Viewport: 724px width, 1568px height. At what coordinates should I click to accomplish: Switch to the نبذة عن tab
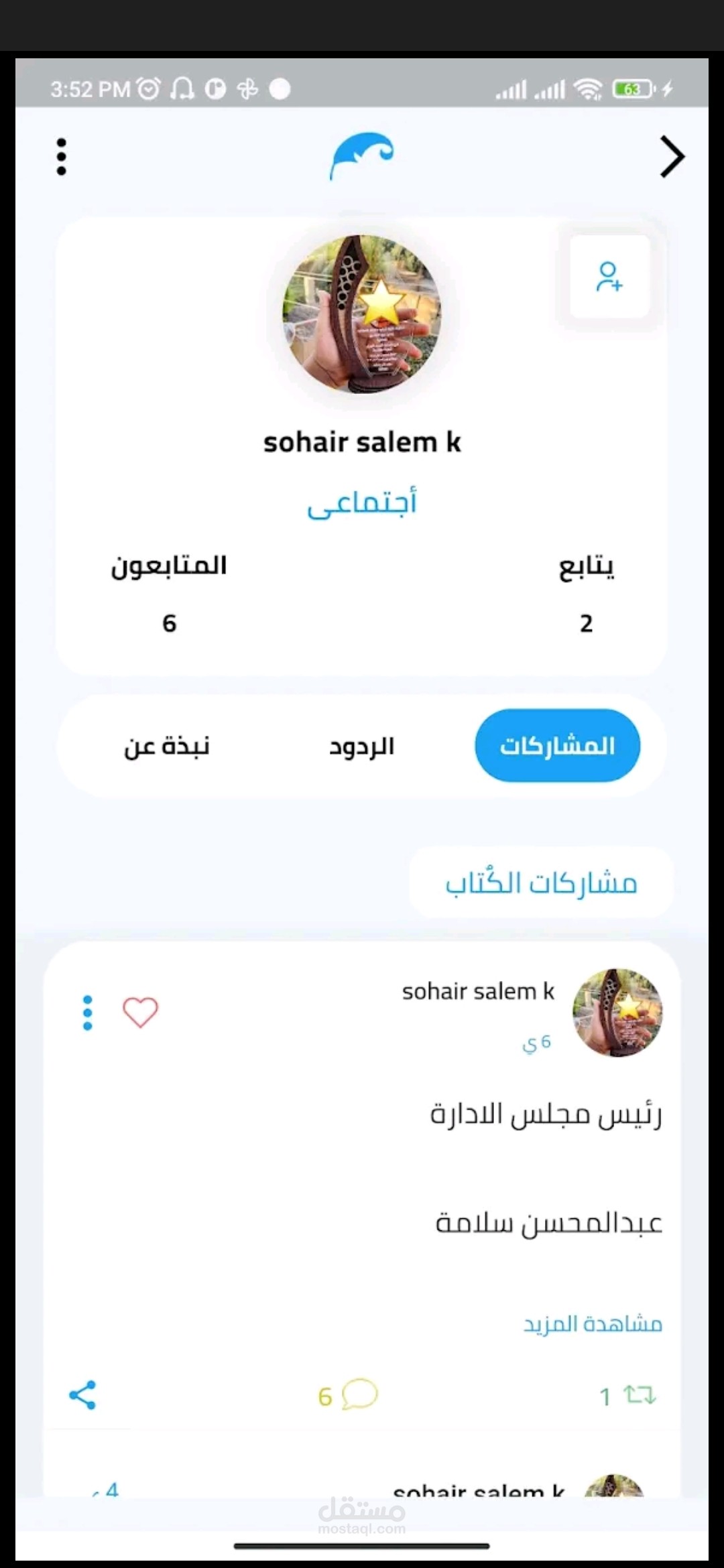point(167,746)
